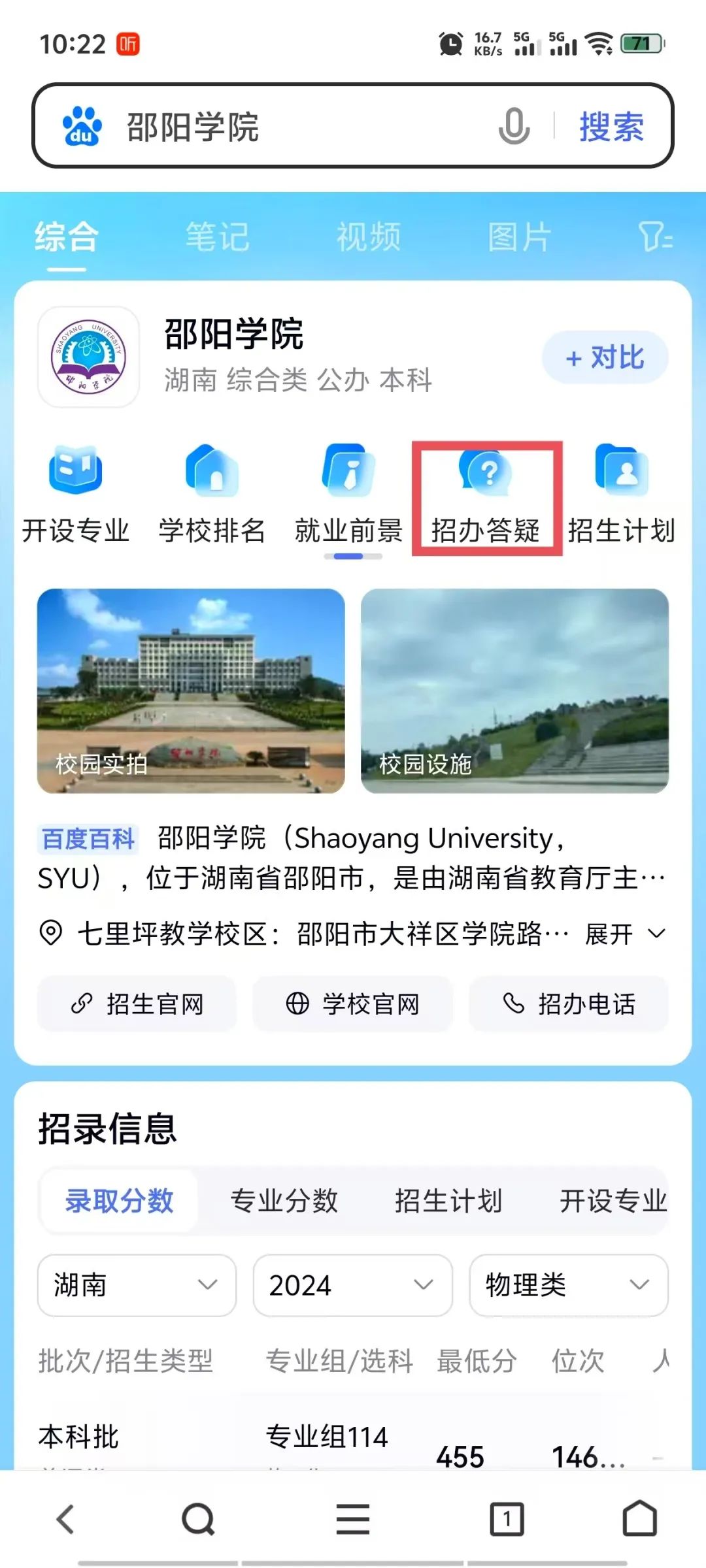View the 校园设施 photo

(514, 691)
